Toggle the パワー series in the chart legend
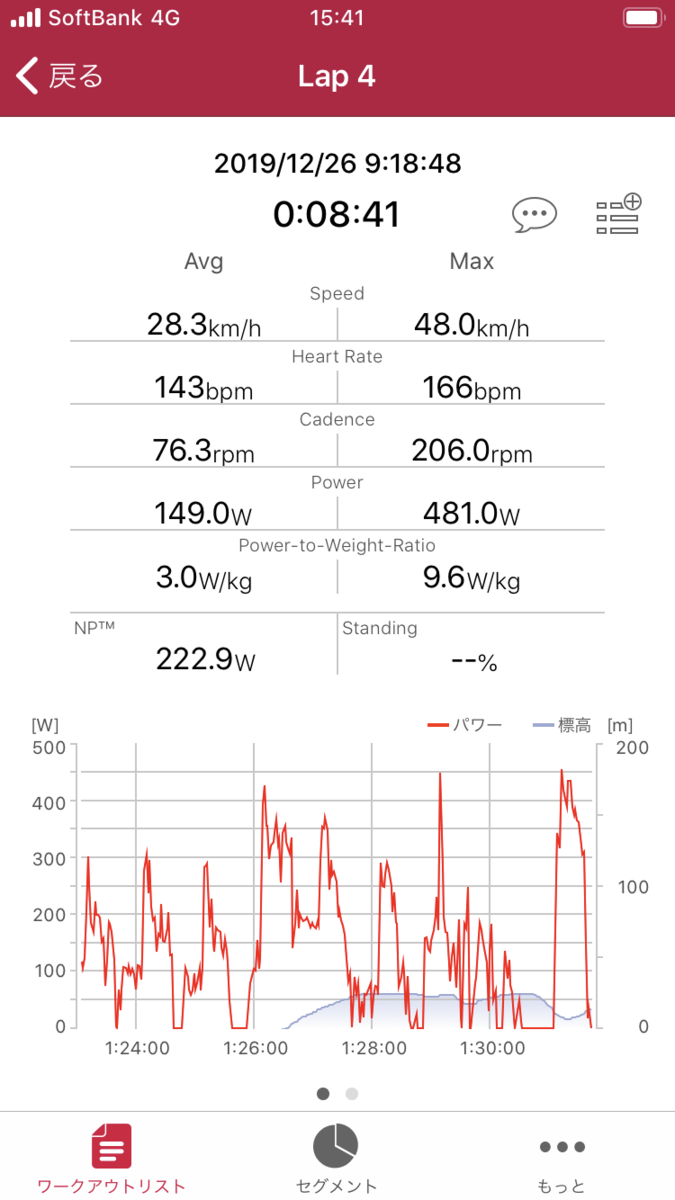 click(465, 726)
